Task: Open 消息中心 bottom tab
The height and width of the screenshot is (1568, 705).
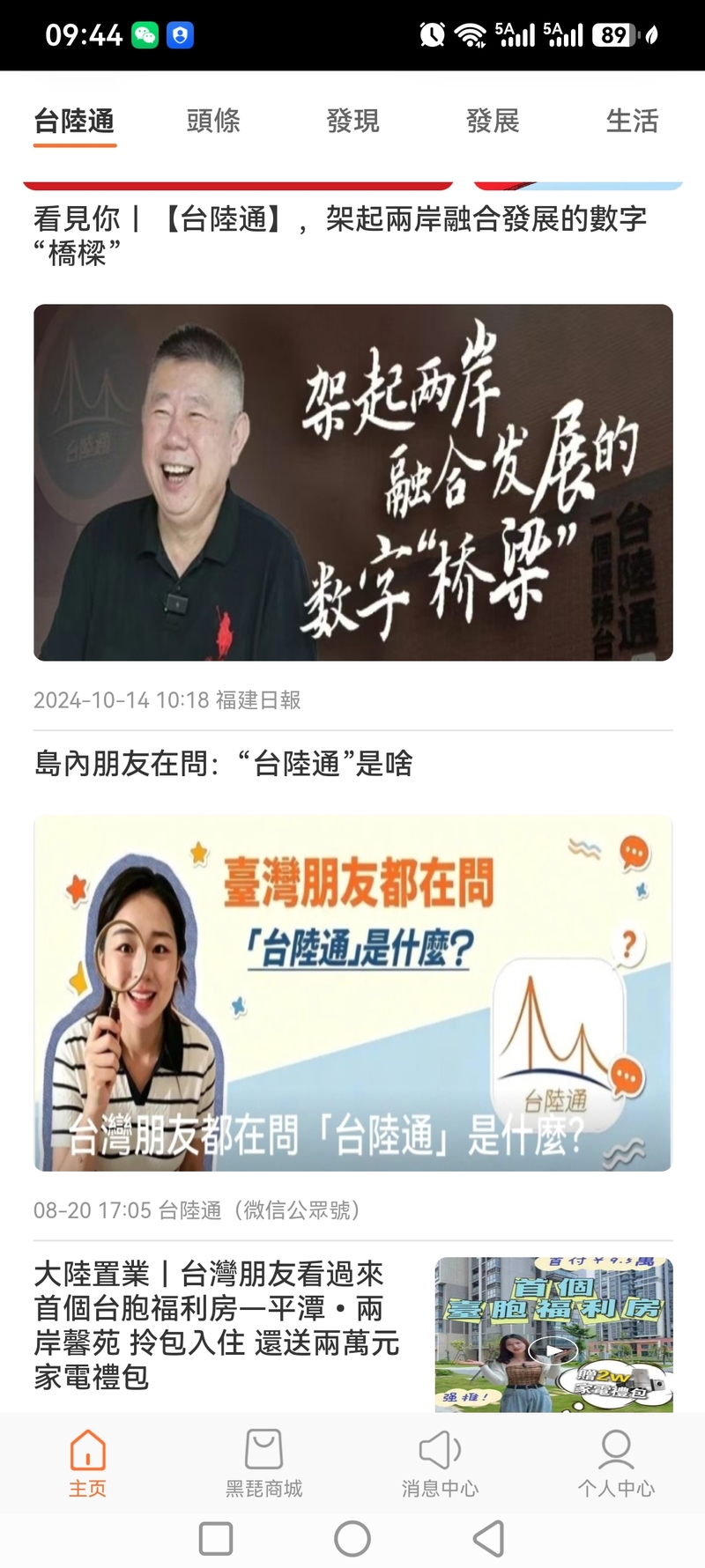Action: click(x=440, y=1464)
